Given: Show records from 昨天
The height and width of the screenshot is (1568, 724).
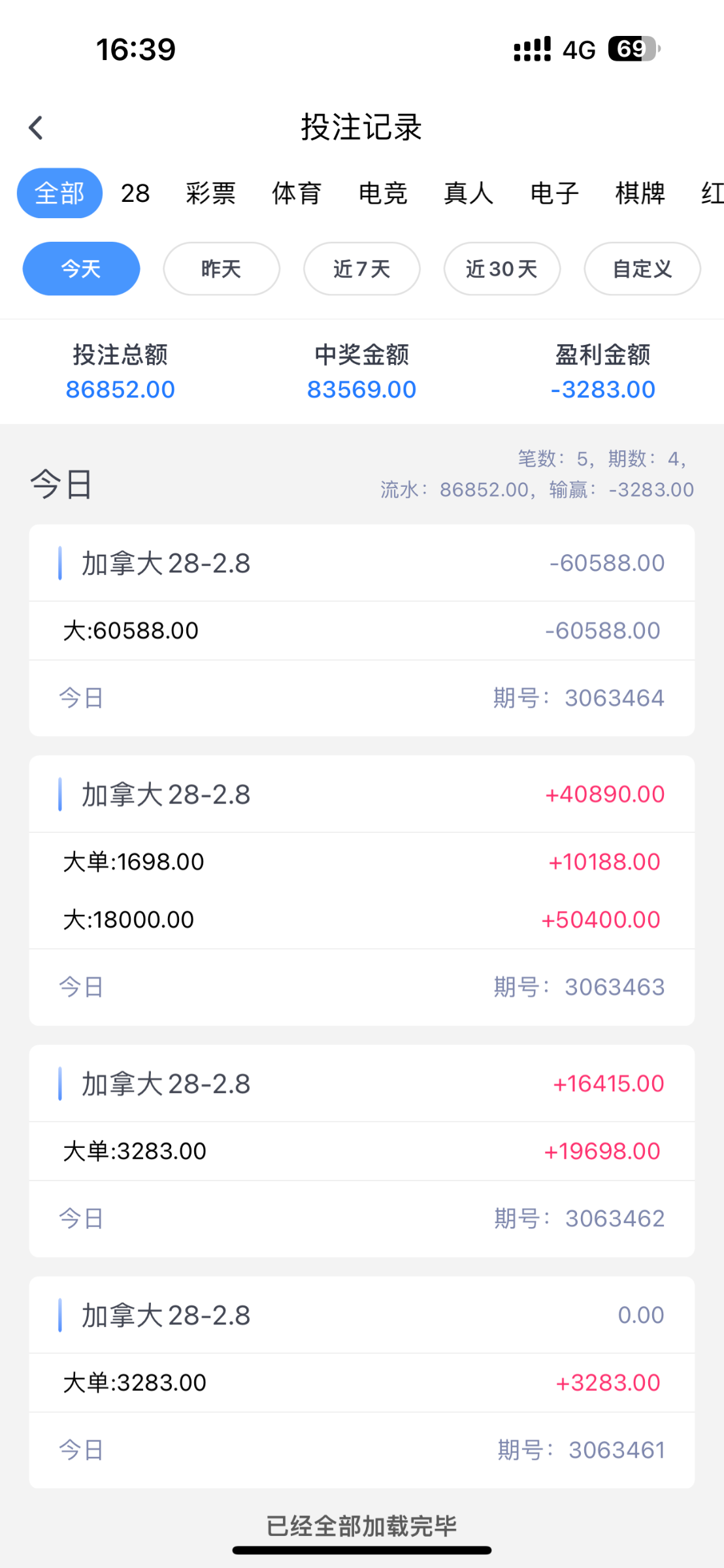Looking at the screenshot, I should pos(222,269).
